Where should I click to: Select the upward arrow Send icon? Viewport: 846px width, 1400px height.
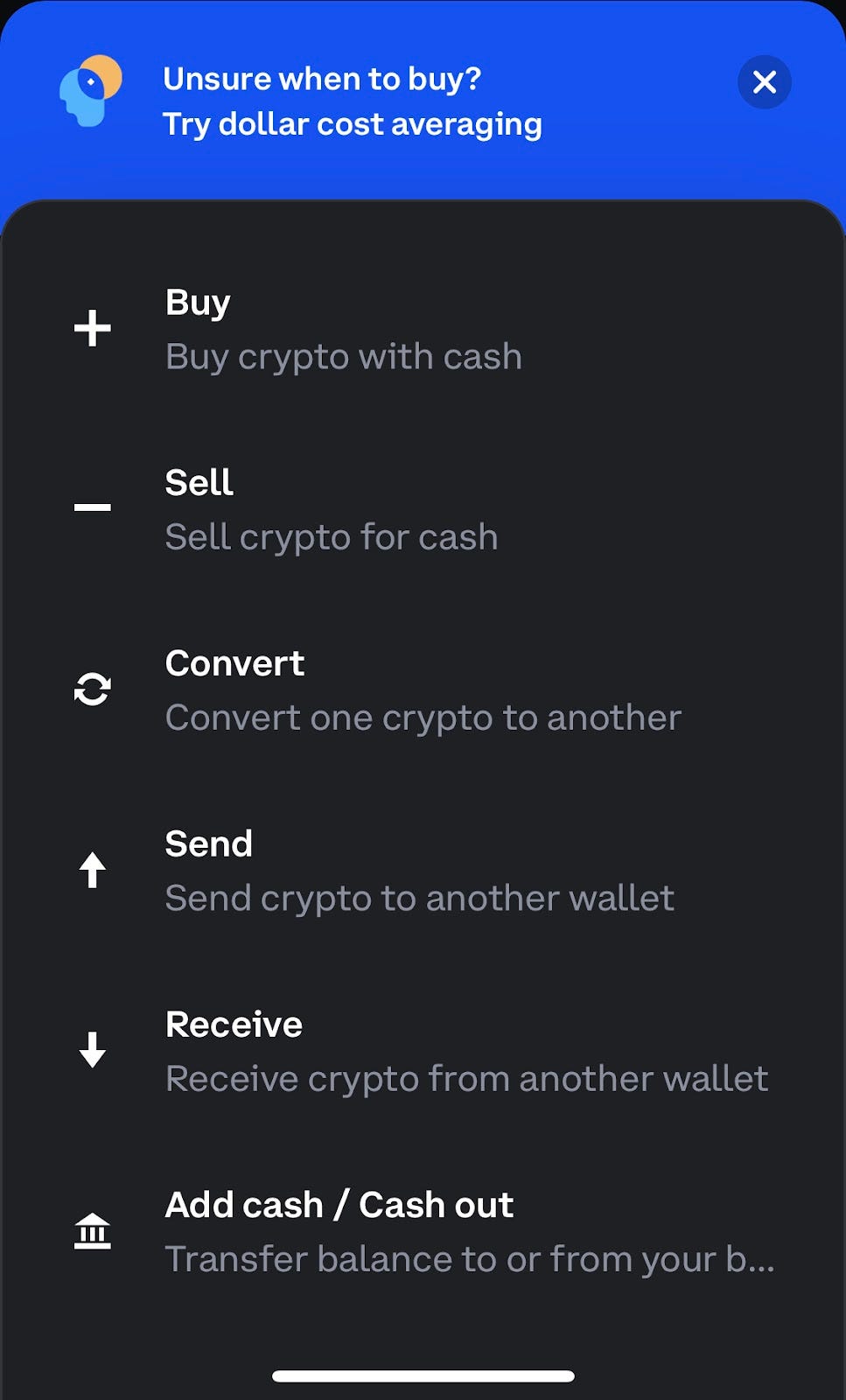pyautogui.click(x=92, y=871)
